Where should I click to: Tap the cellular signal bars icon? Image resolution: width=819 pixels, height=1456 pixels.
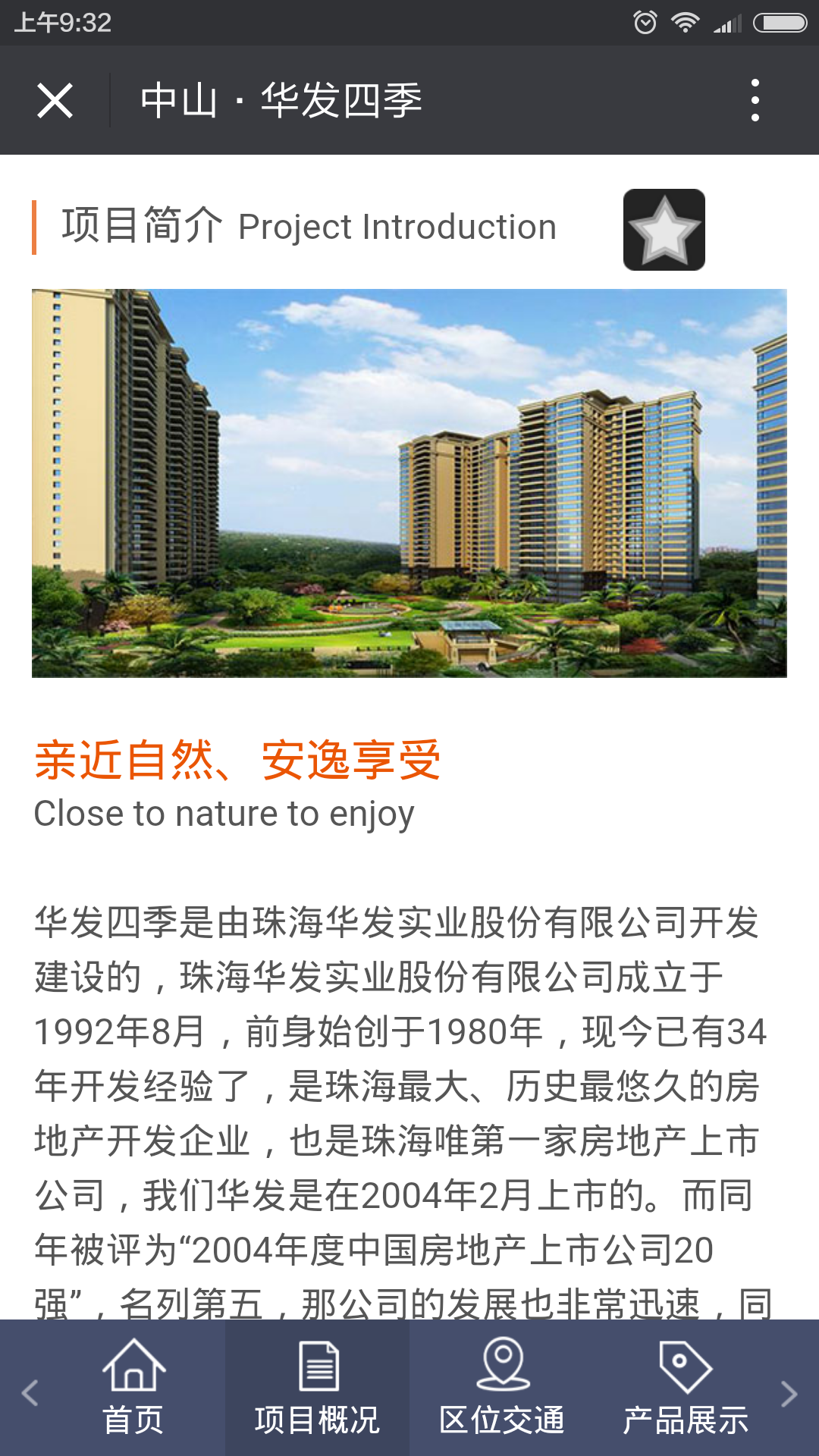(x=726, y=23)
